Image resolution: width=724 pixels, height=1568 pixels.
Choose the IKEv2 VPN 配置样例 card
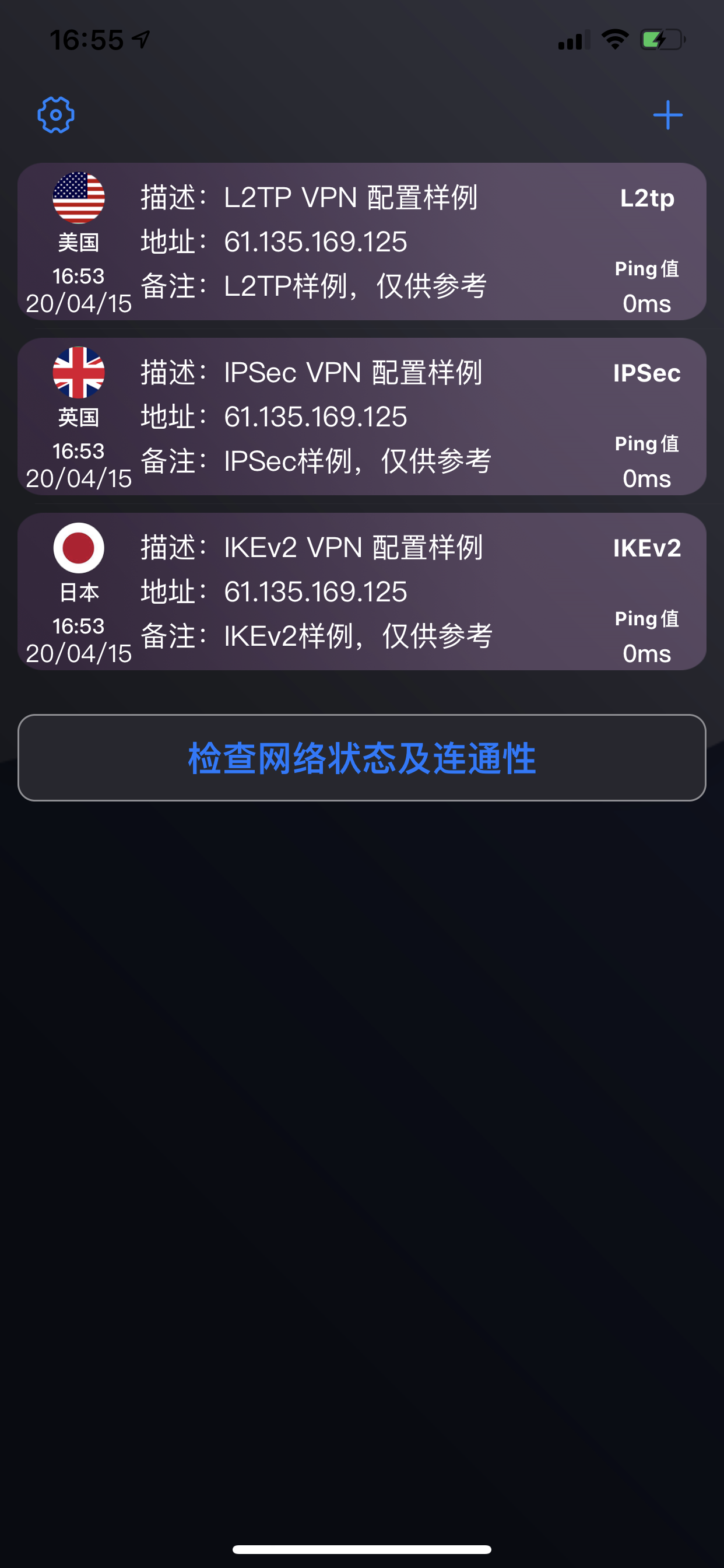pyautogui.click(x=361, y=591)
